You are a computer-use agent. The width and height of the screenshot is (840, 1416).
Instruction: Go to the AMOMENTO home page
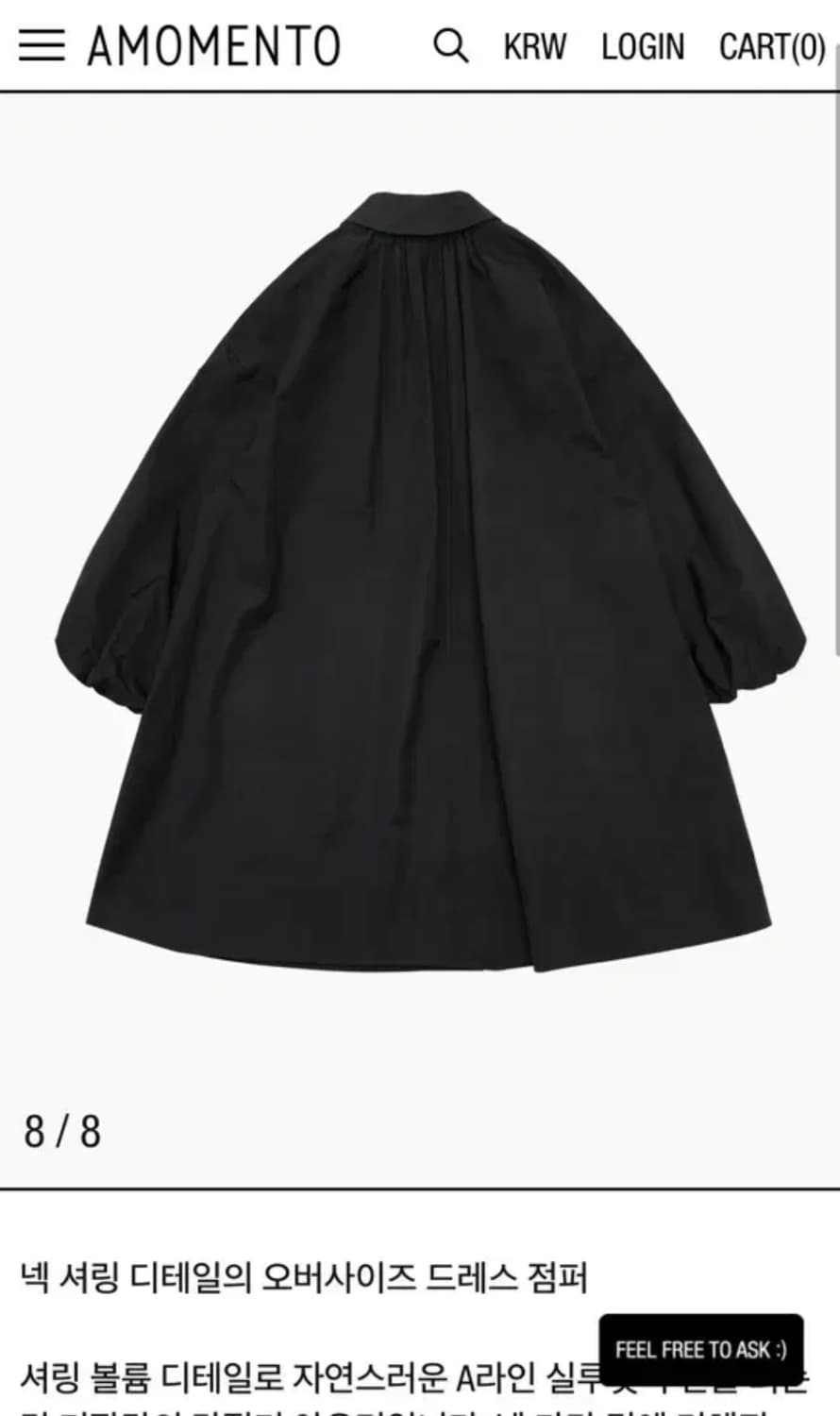click(x=214, y=46)
